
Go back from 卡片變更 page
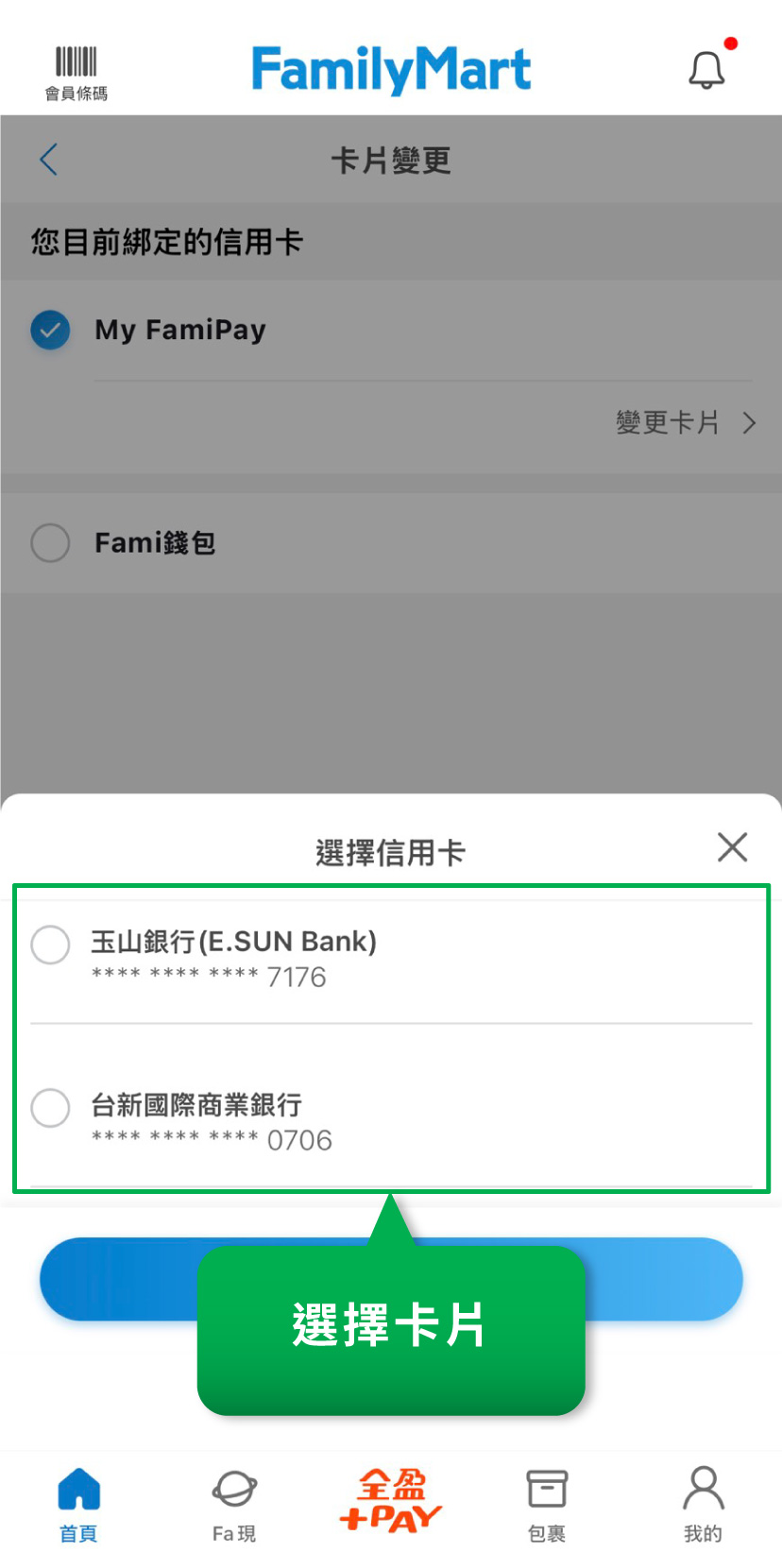[x=49, y=160]
